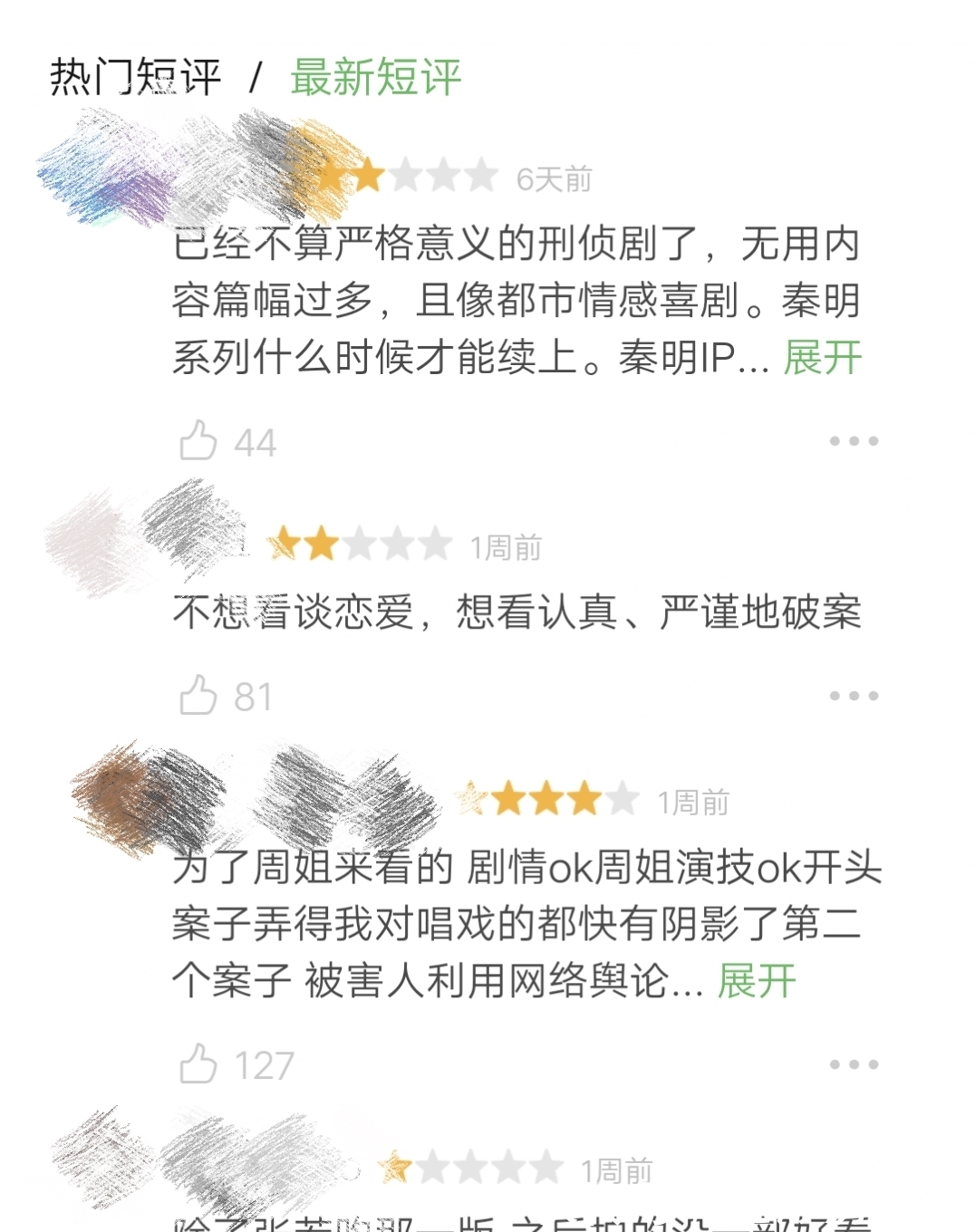Open more options for the 127-likes review
This screenshot has height=1232, width=975.
(854, 1064)
